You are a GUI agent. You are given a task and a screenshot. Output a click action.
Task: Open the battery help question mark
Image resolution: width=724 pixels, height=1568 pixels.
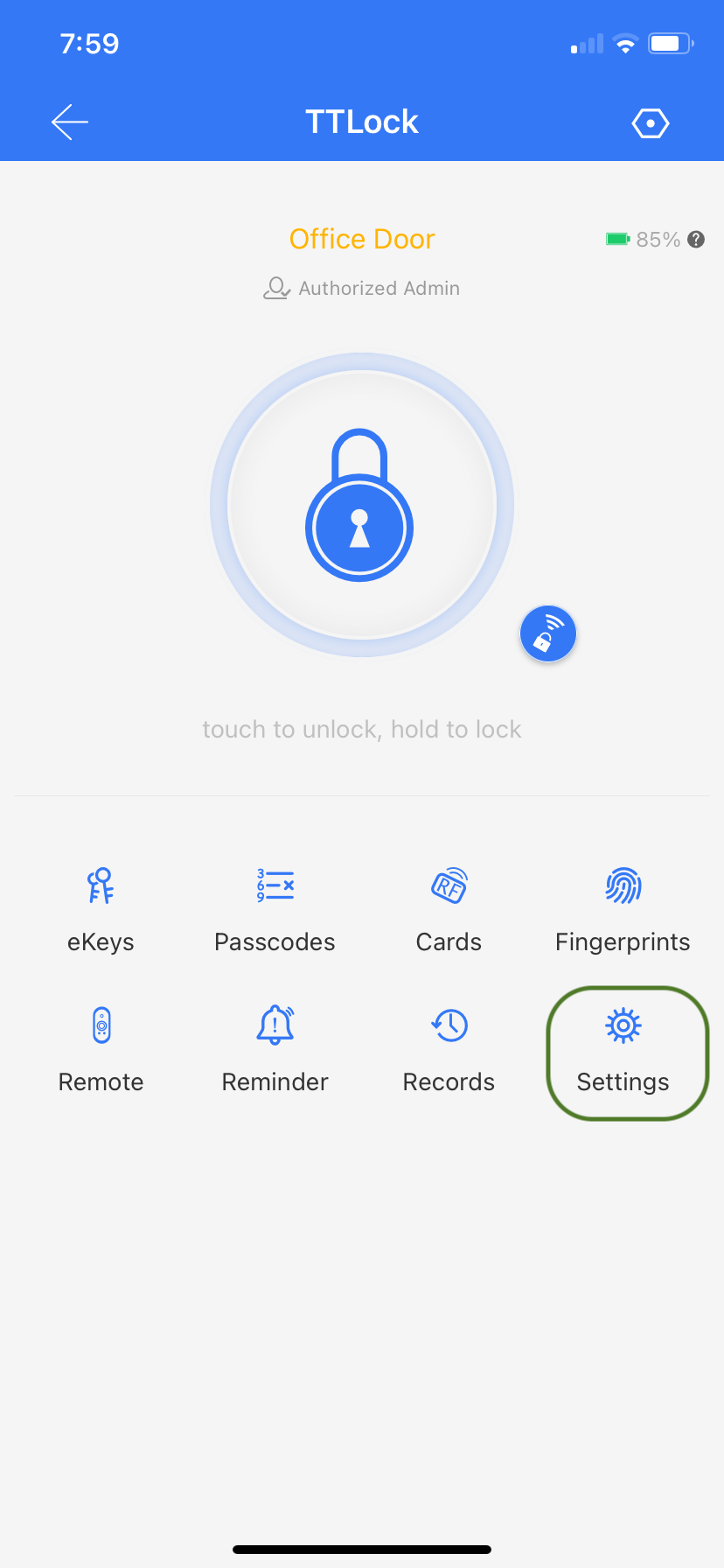pos(696,240)
